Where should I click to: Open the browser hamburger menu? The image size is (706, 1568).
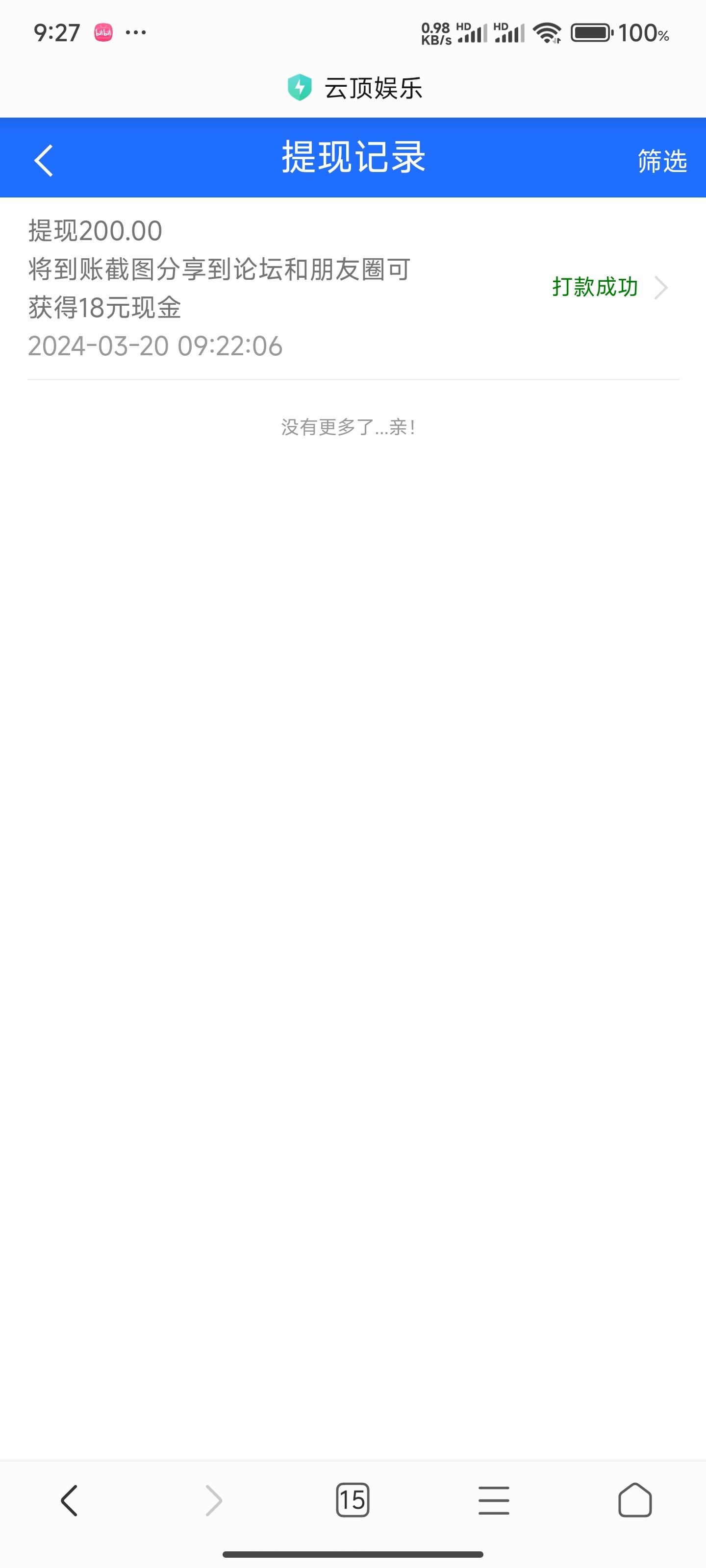(493, 1500)
